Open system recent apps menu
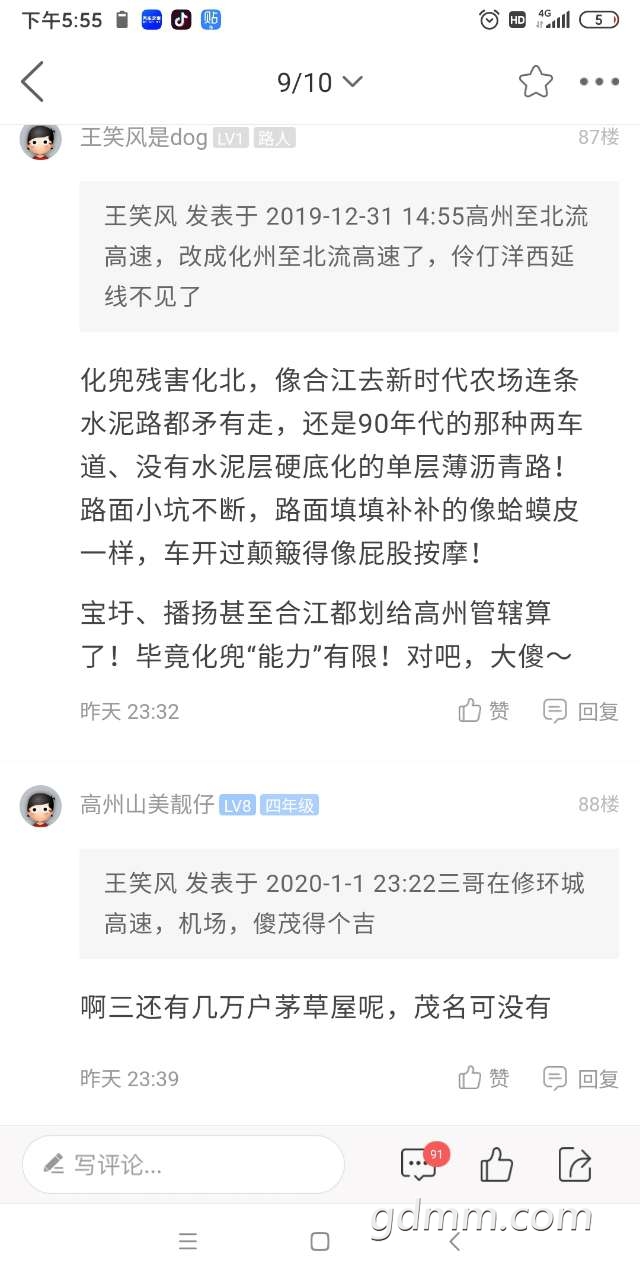Image resolution: width=640 pixels, height=1280 pixels. 188,1242
